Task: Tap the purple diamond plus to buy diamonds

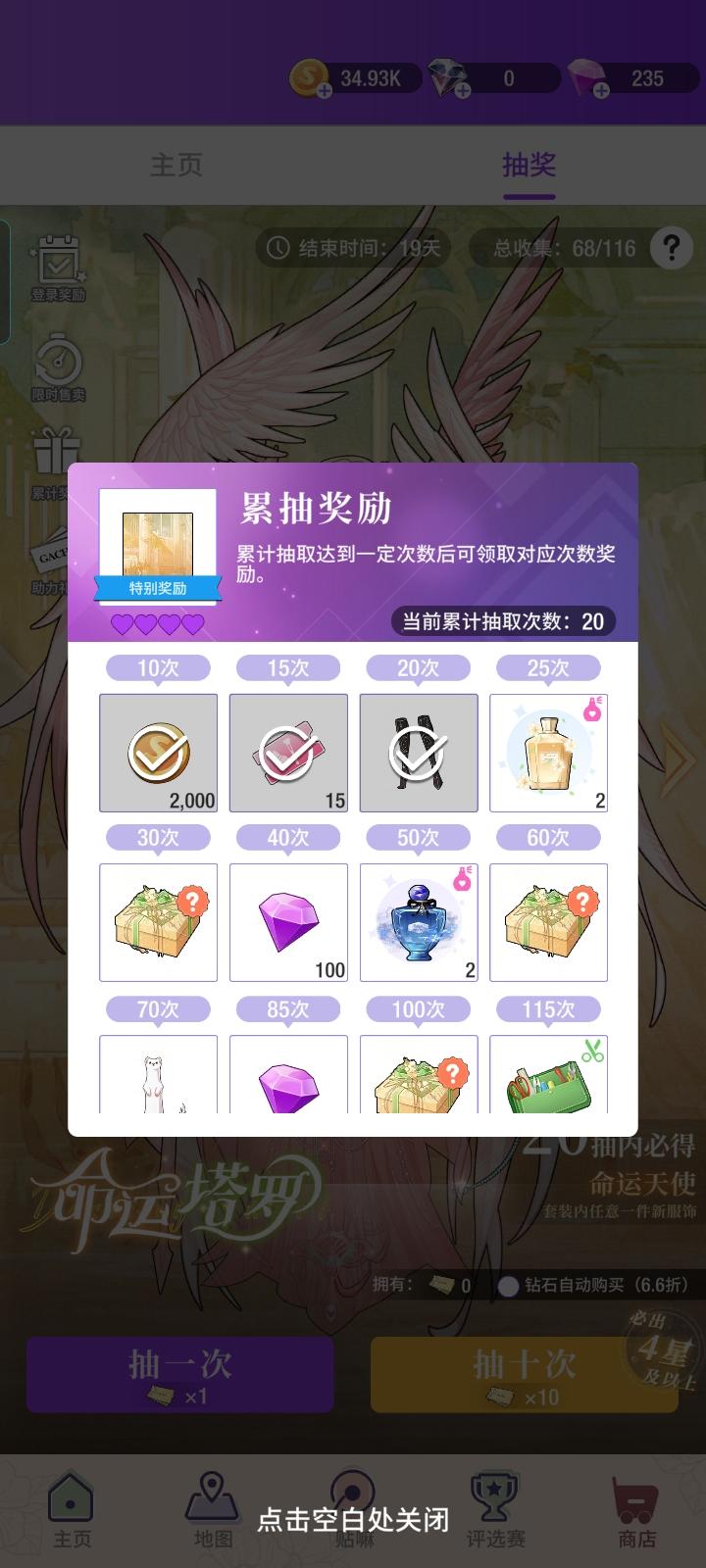Action: (x=601, y=88)
